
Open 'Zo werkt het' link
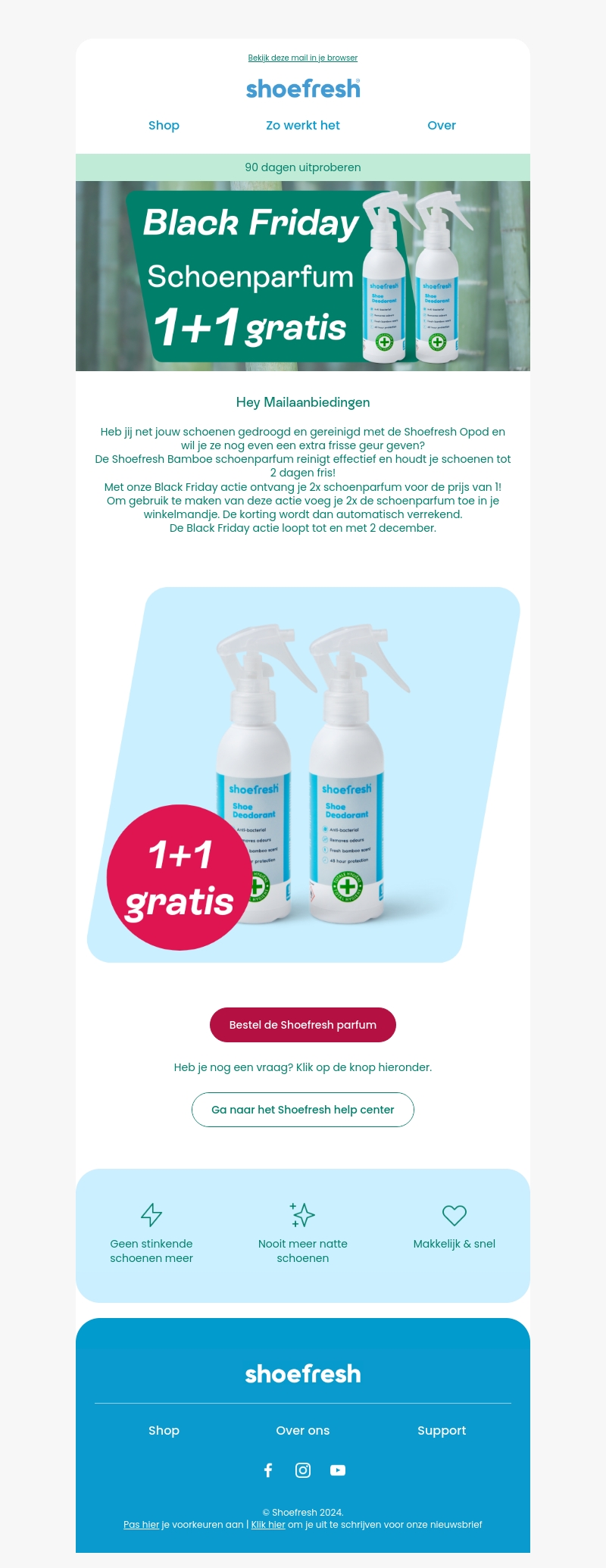pos(303,125)
